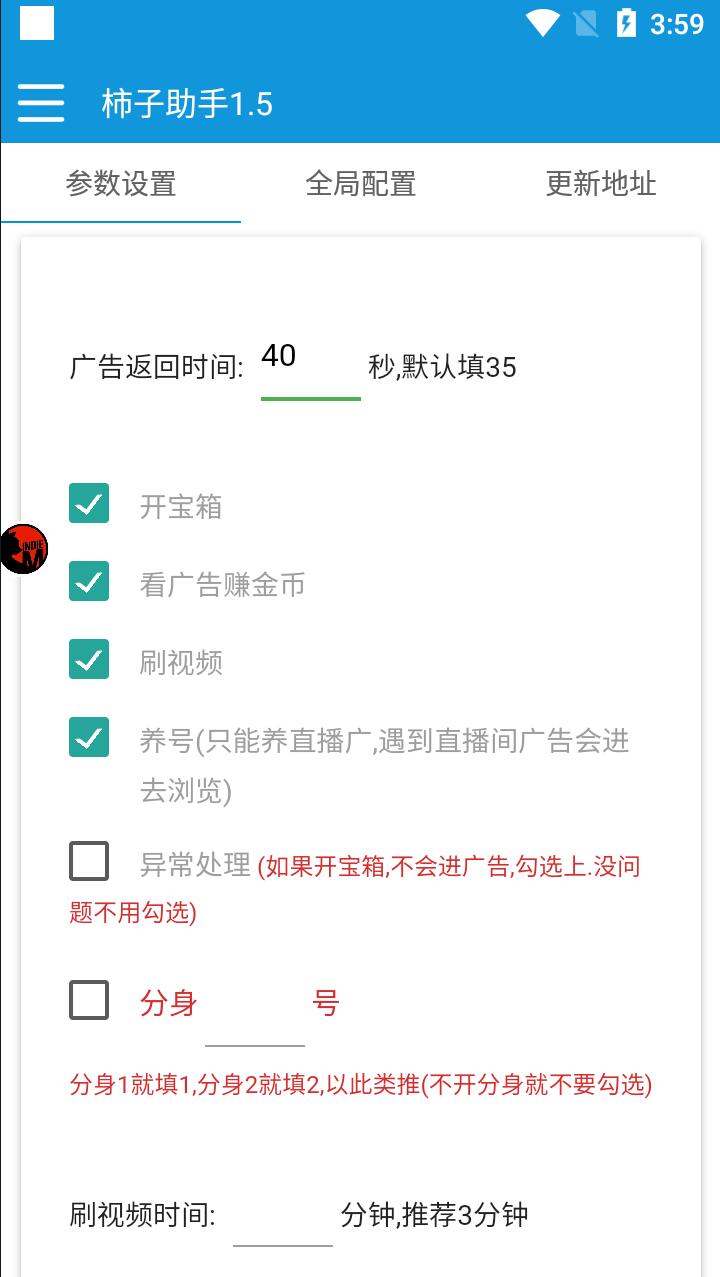Uncheck the 养号 option
This screenshot has width=720, height=1277.
[88, 738]
